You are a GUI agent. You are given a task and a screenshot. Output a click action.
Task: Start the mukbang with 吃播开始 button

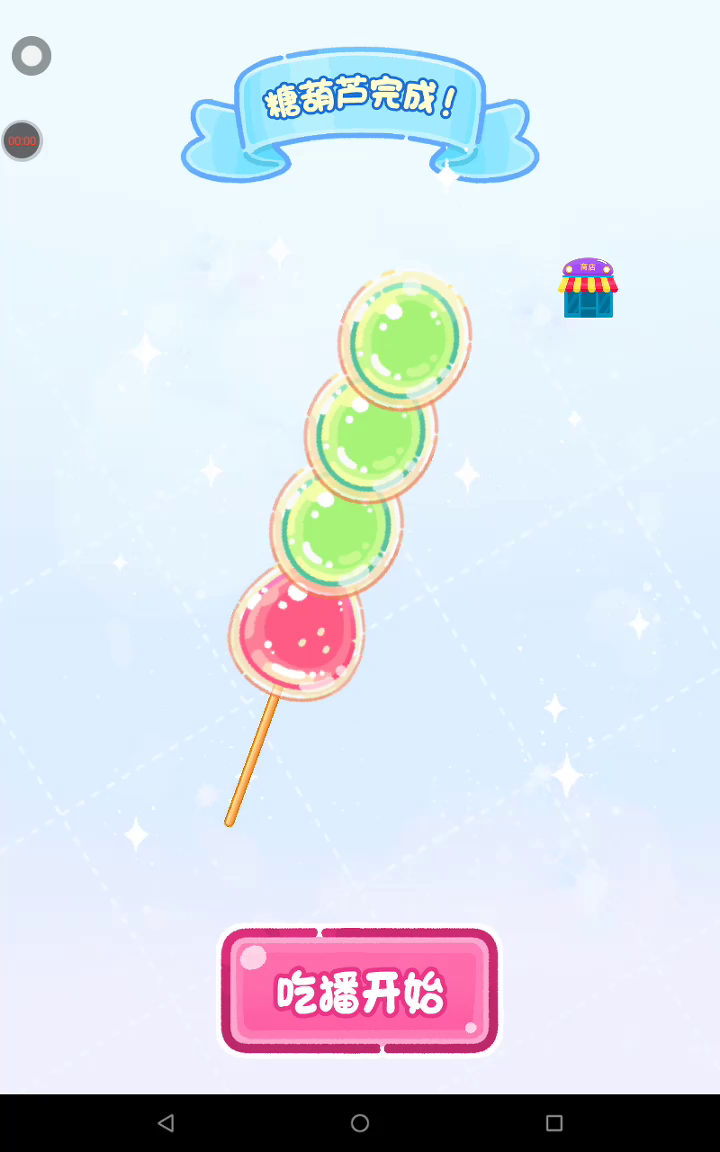(x=359, y=990)
